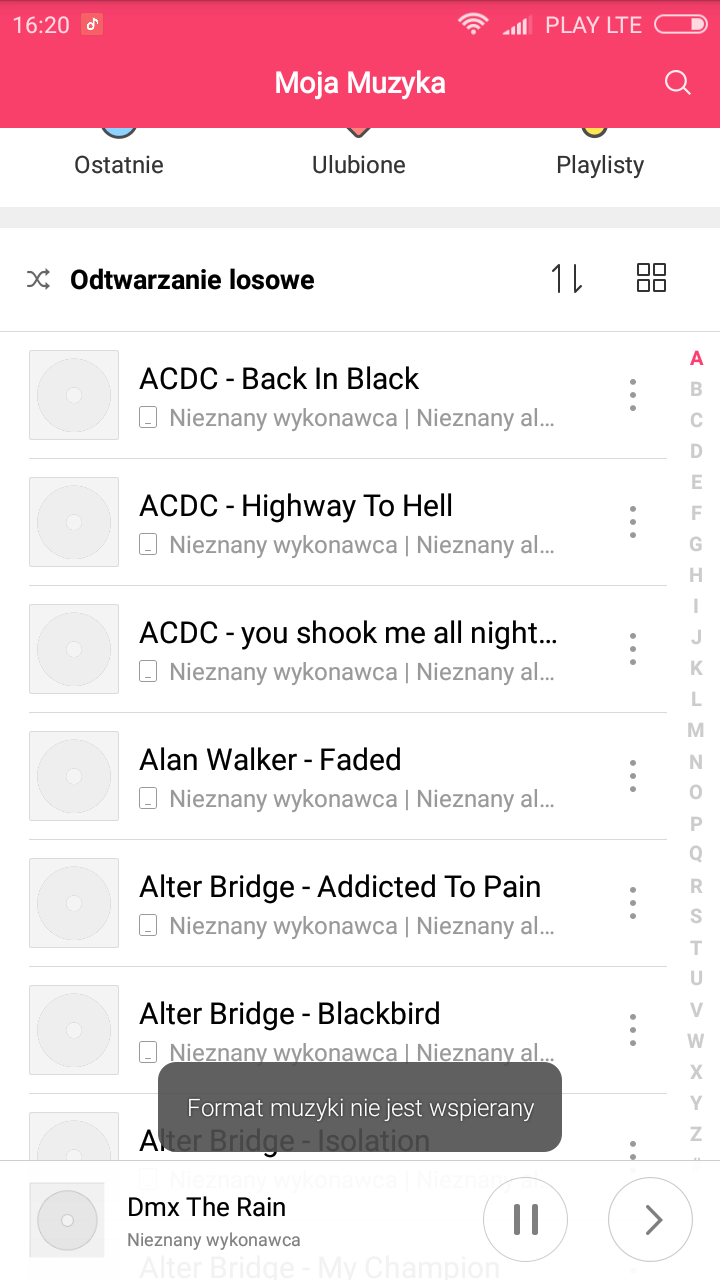Play ACDC - Back In Black
This screenshot has height=1280, width=720.
pyautogui.click(x=347, y=395)
